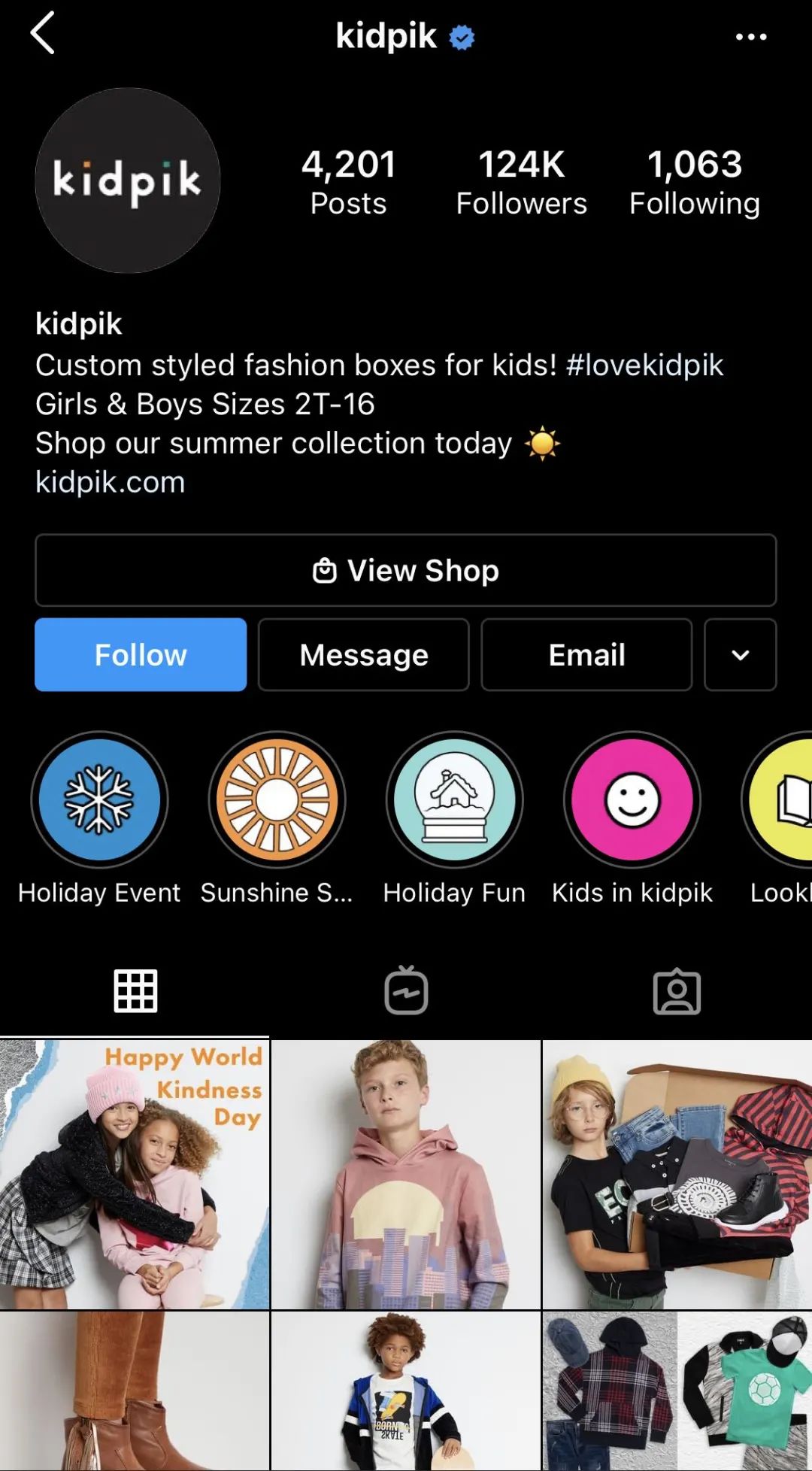Switch to the tagged photos tab

pos(677,991)
